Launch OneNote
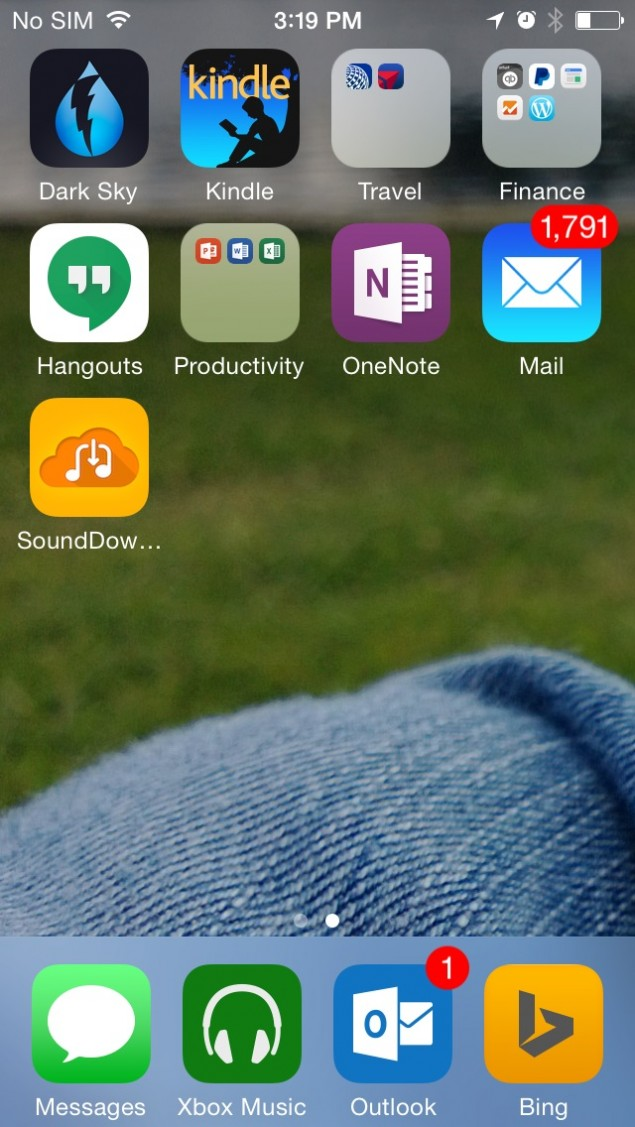Viewport: 635px width, 1127px height. pyautogui.click(x=390, y=283)
